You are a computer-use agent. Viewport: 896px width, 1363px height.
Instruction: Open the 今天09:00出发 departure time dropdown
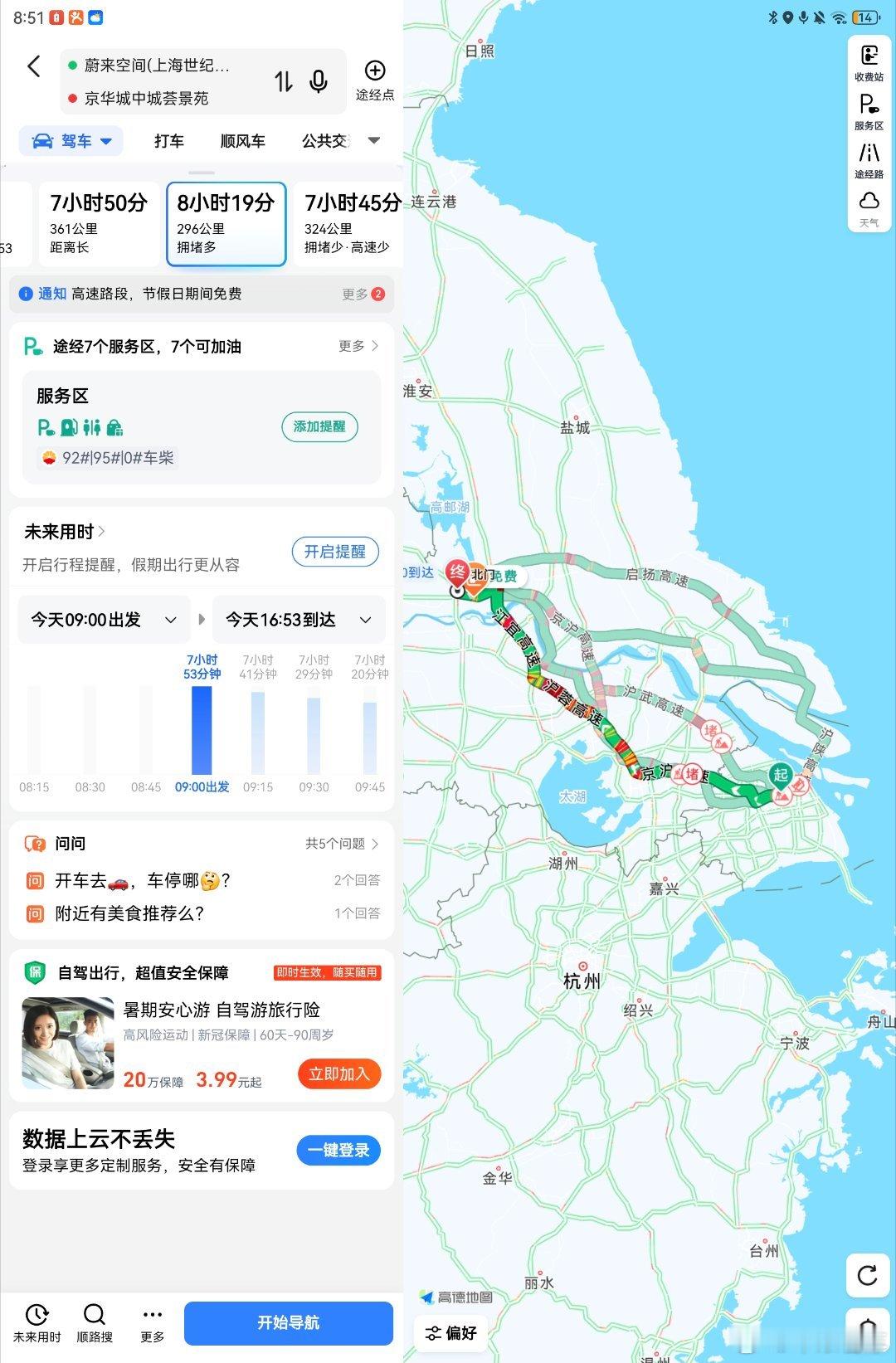click(104, 620)
